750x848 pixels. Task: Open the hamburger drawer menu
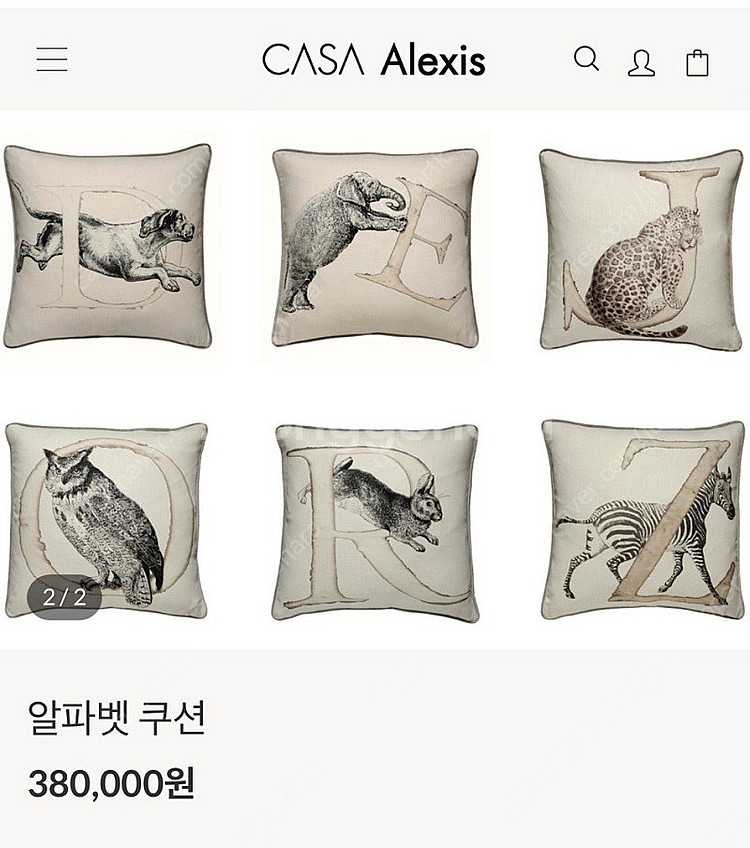click(x=52, y=60)
